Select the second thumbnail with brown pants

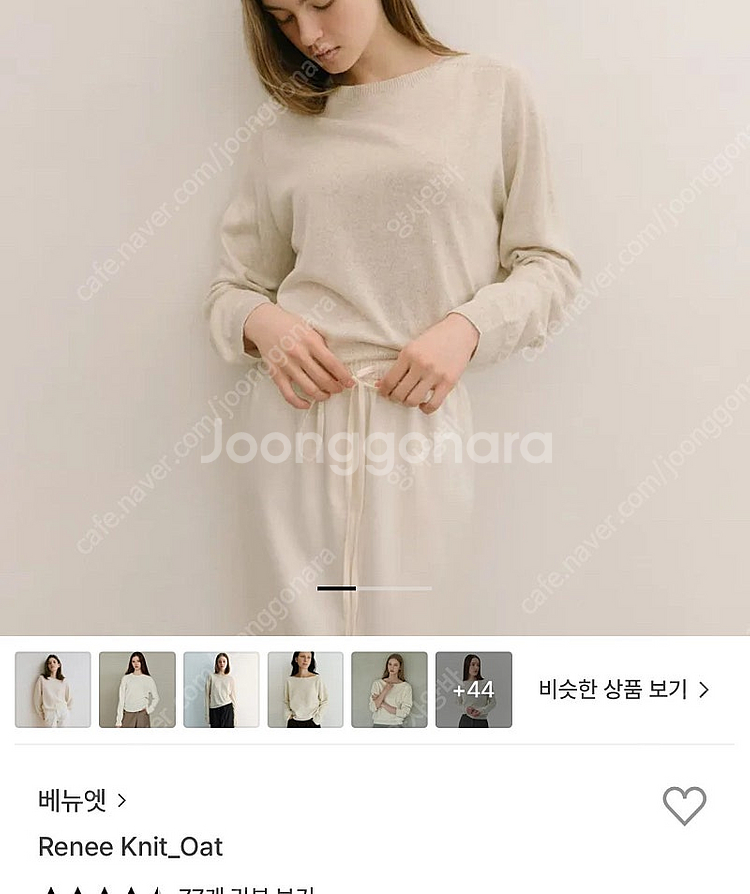(137, 690)
